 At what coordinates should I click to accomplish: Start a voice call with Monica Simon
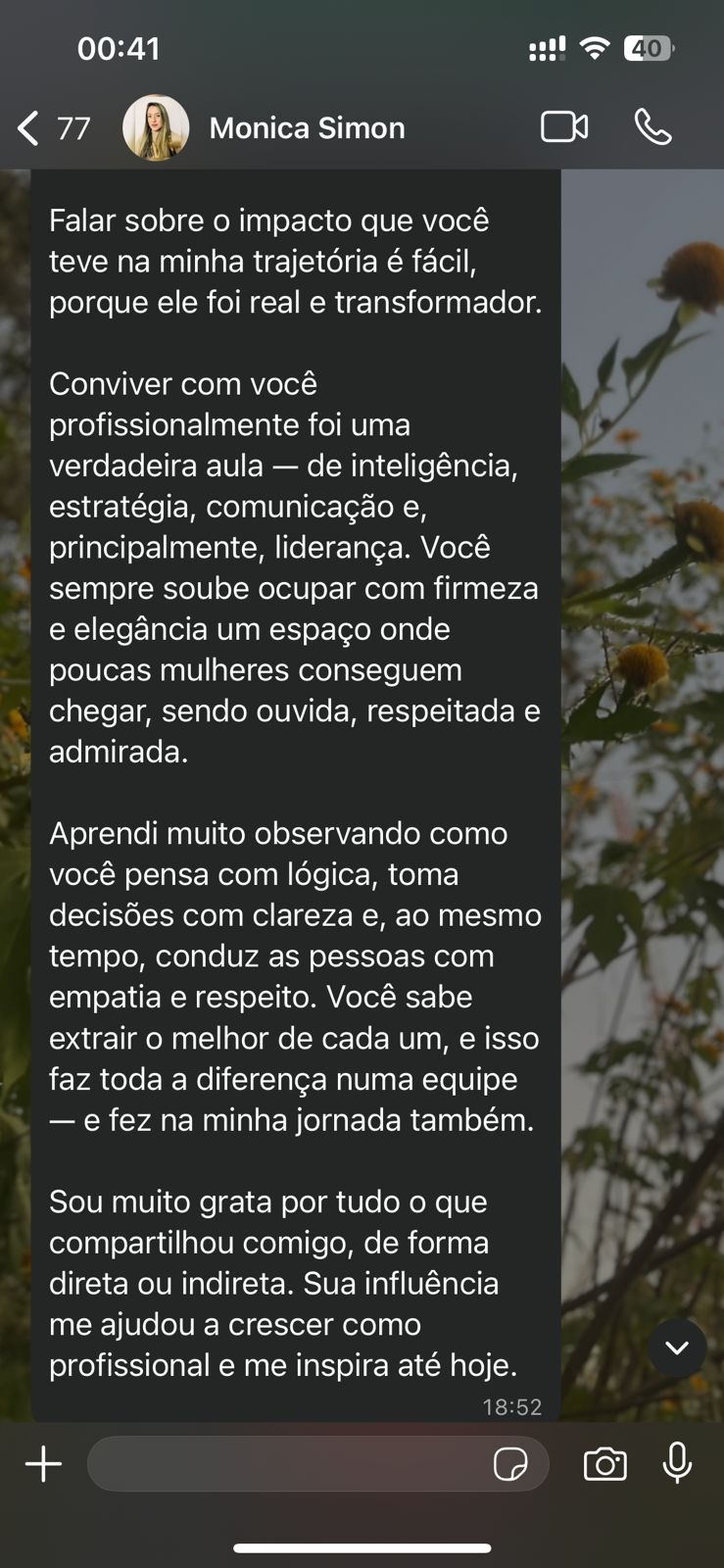coord(652,127)
